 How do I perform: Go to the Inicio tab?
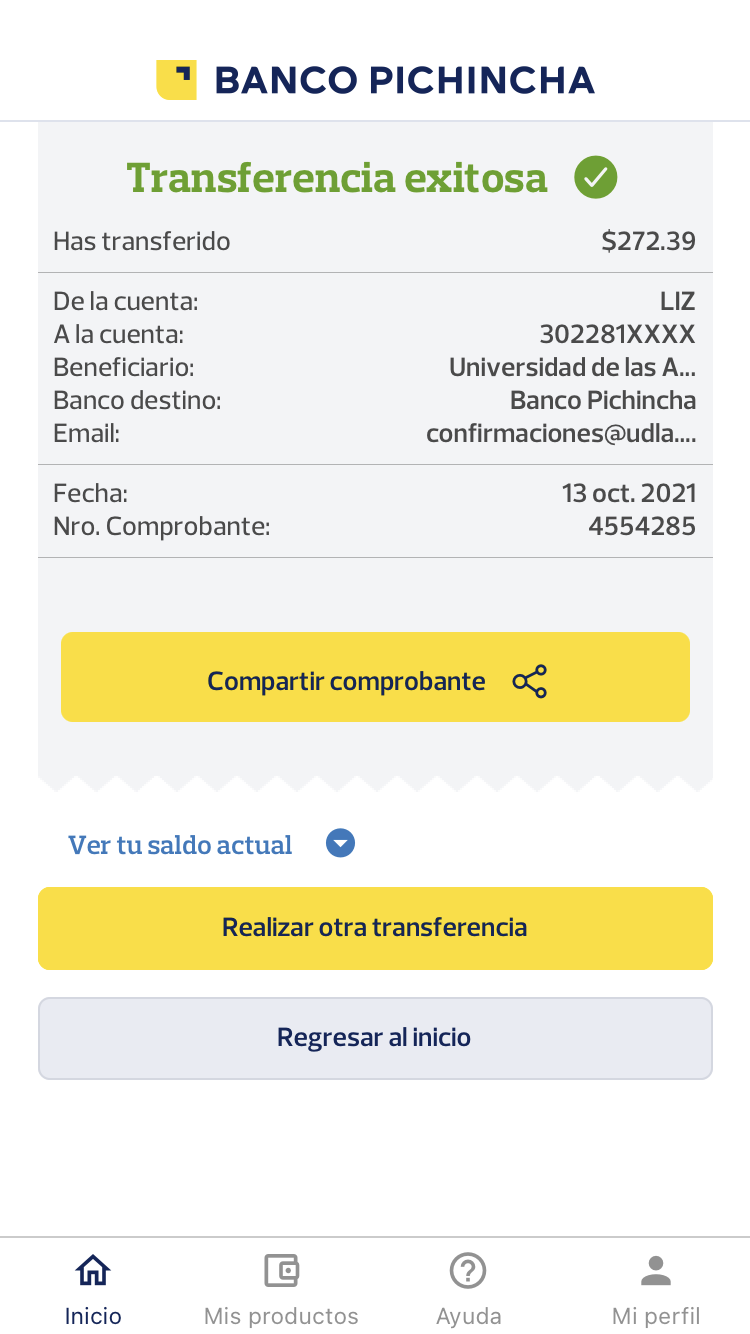[x=93, y=1289]
